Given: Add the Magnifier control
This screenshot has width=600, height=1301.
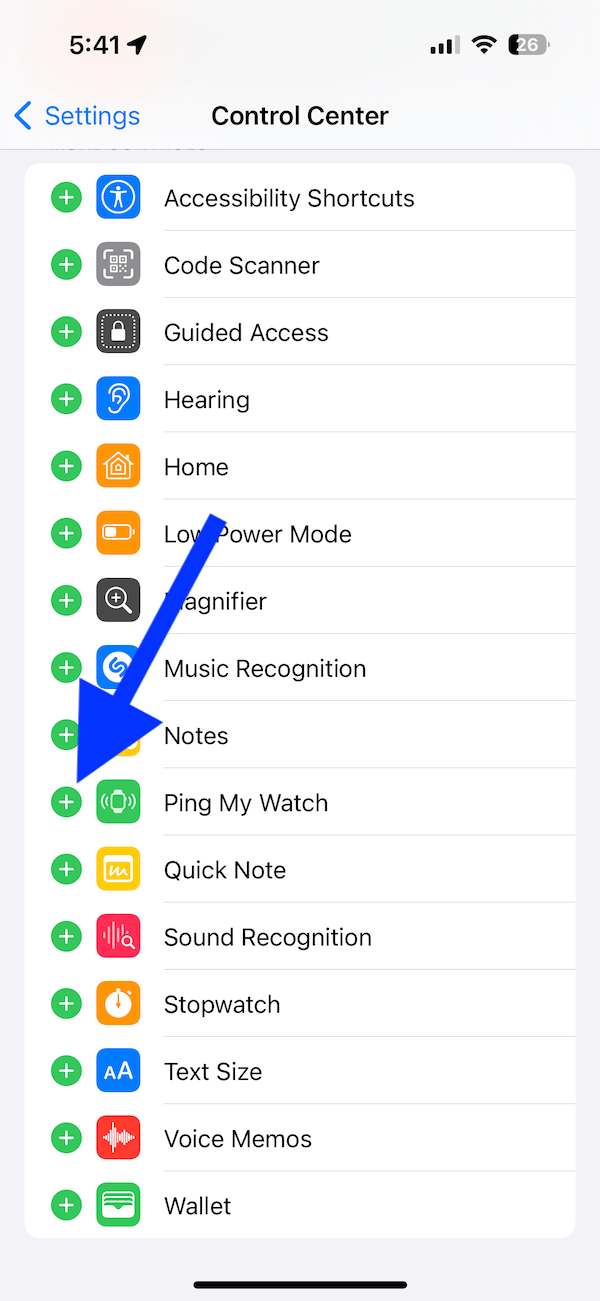Looking at the screenshot, I should click(x=66, y=600).
